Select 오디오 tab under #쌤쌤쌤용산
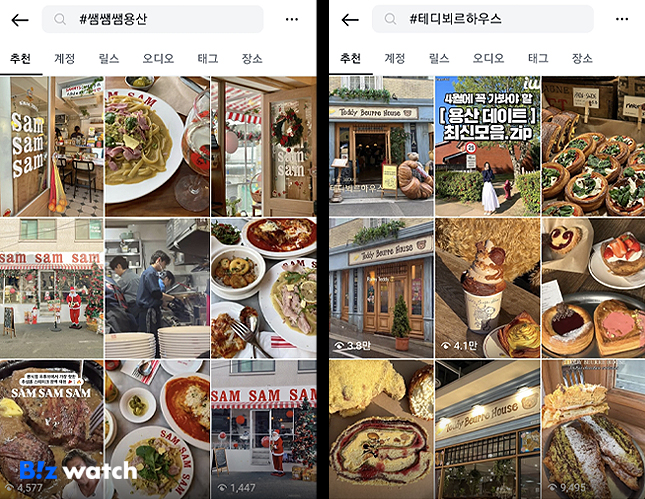 click(x=158, y=58)
